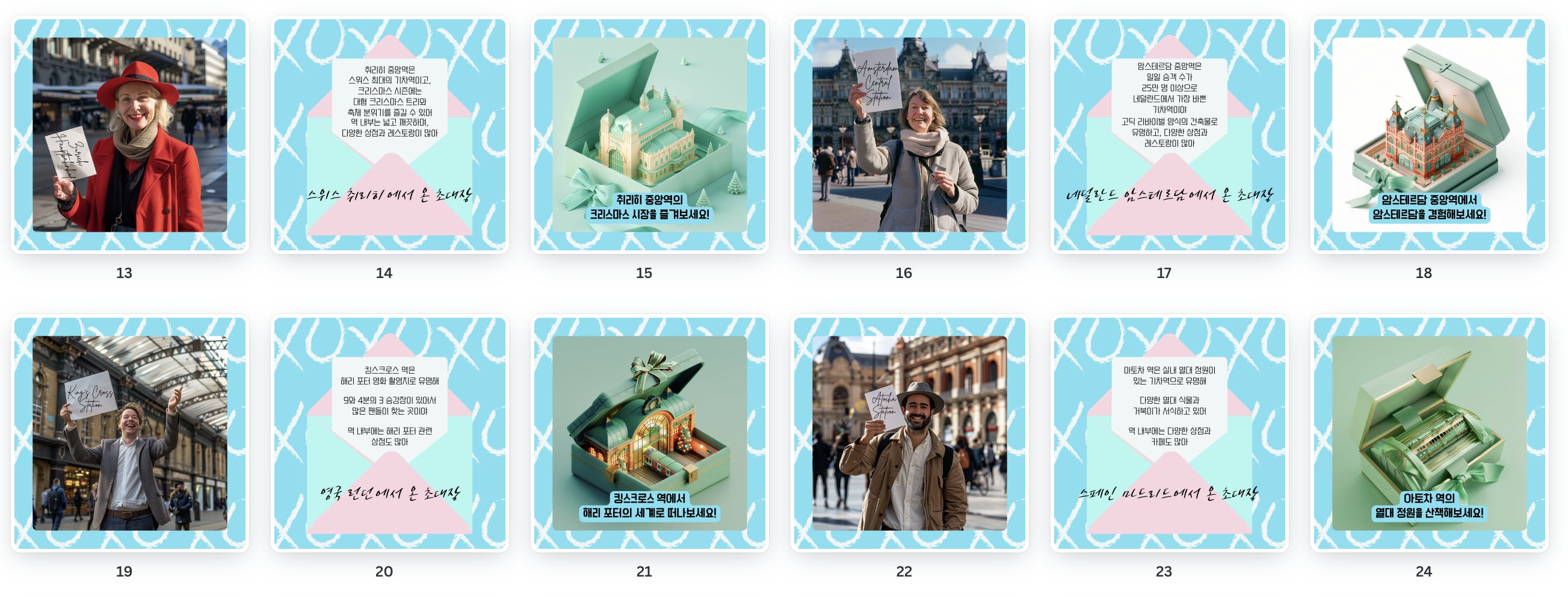This screenshot has width=1568, height=597.
Task: Open page 21 King's Cross gift box
Action: pyautogui.click(x=649, y=433)
